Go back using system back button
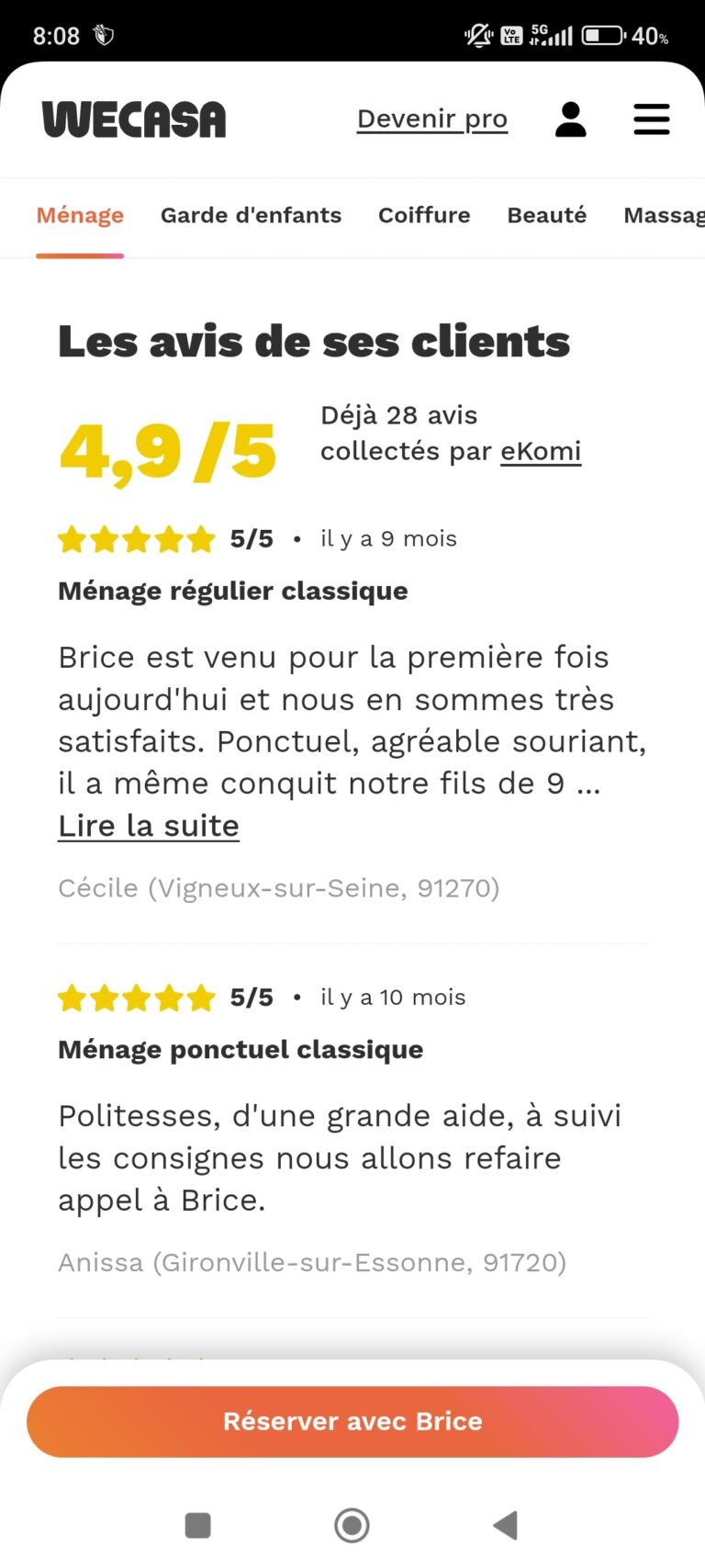Viewport: 705px width, 1568px height. point(505,1525)
